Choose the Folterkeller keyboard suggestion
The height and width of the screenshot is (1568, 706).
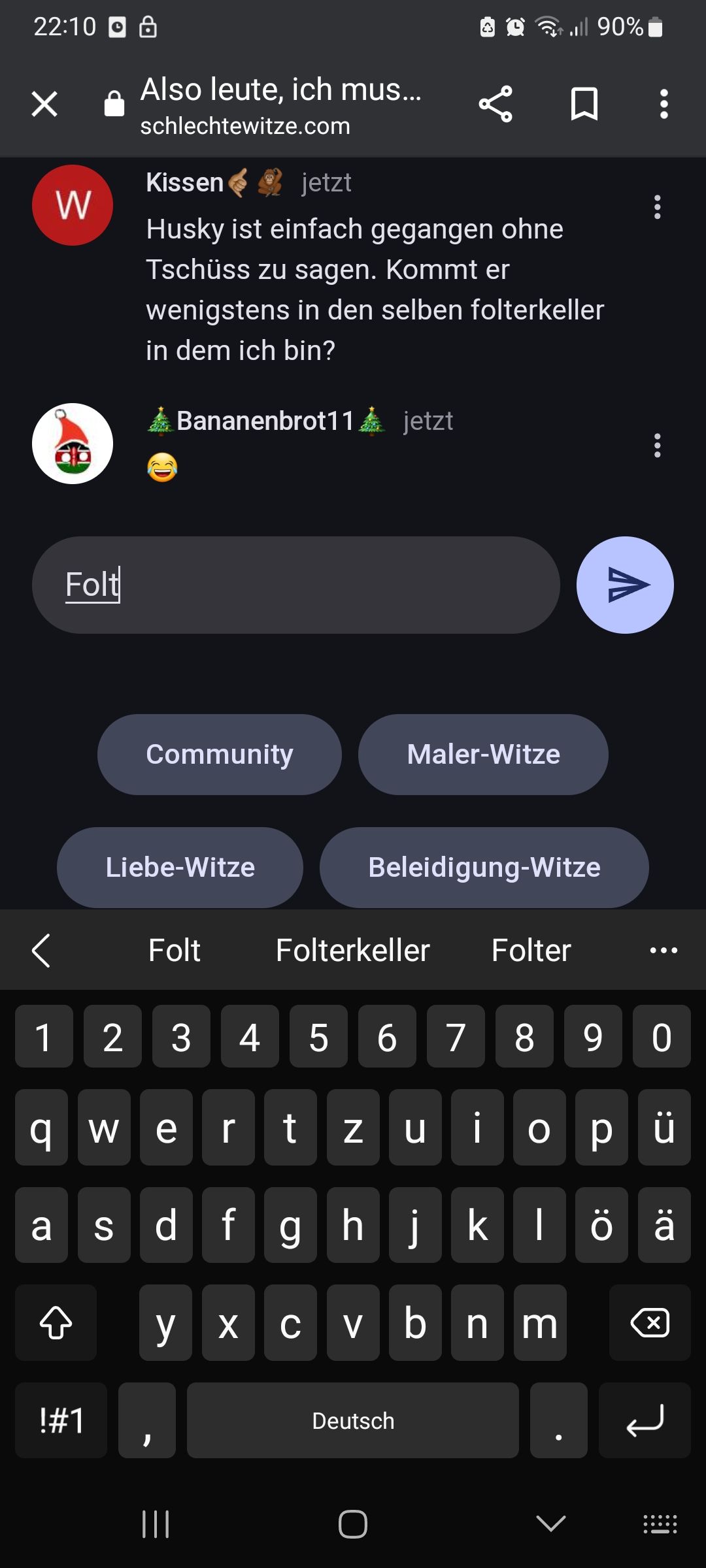coord(352,951)
